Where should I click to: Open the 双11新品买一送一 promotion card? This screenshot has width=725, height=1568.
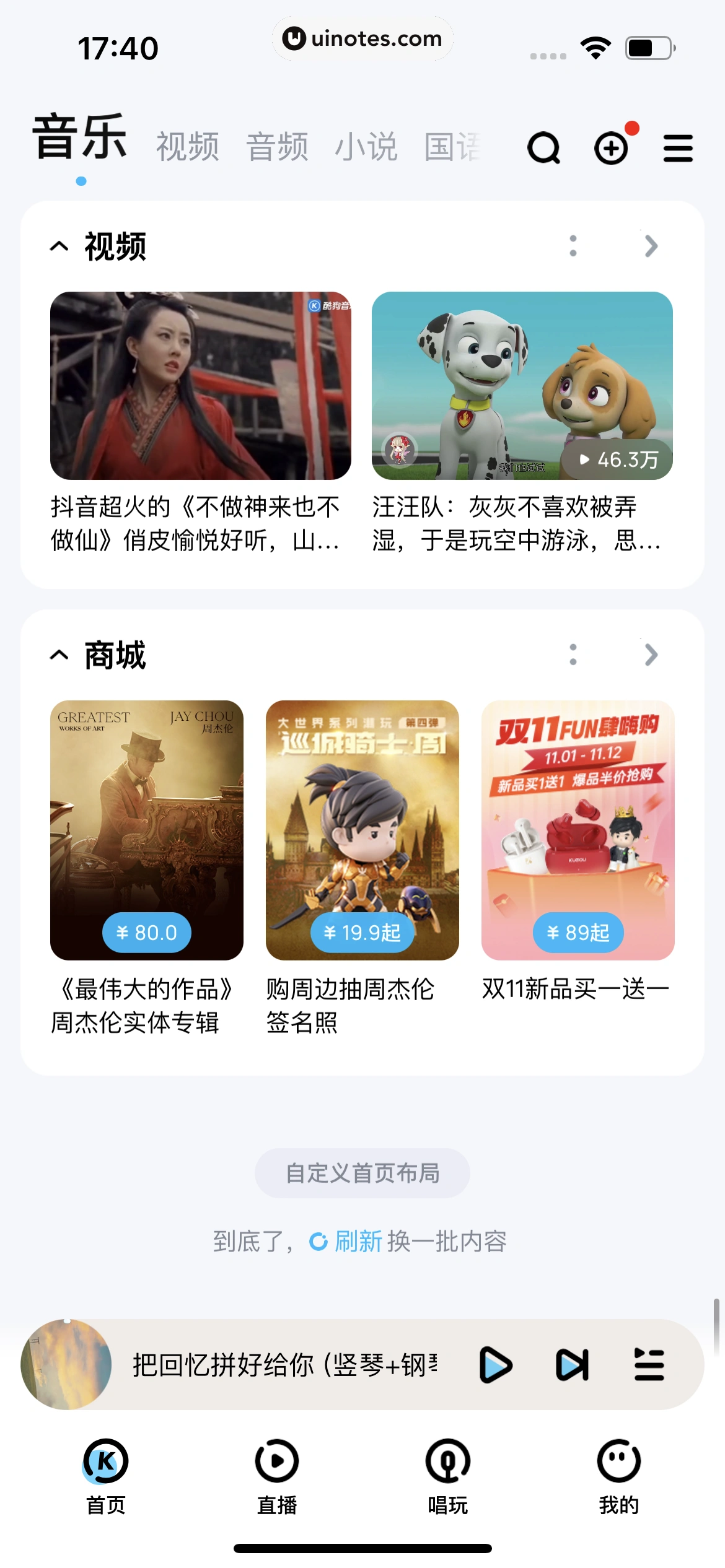(x=578, y=830)
